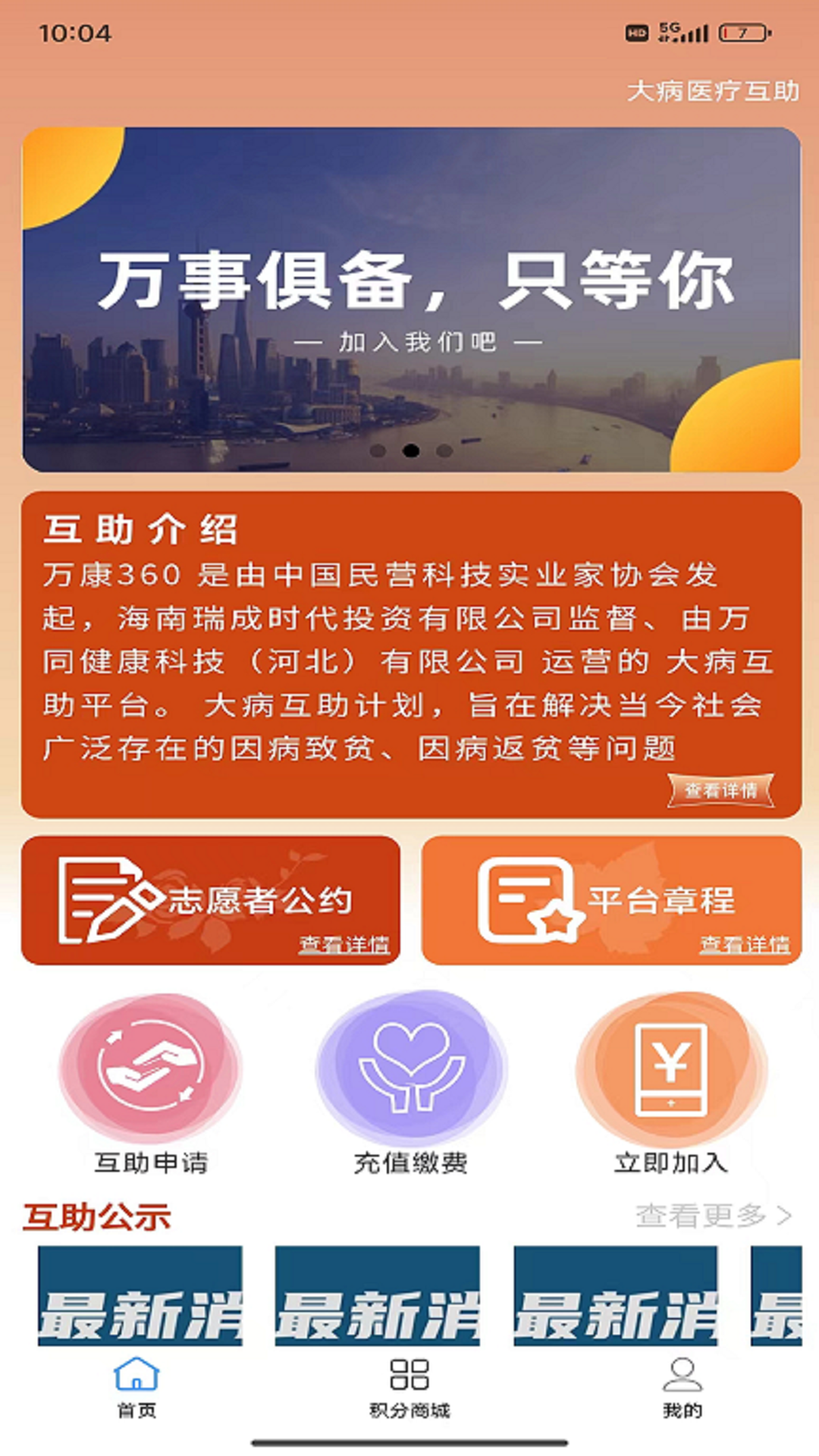Open 查看详情 under 平台章程 card

point(745,944)
